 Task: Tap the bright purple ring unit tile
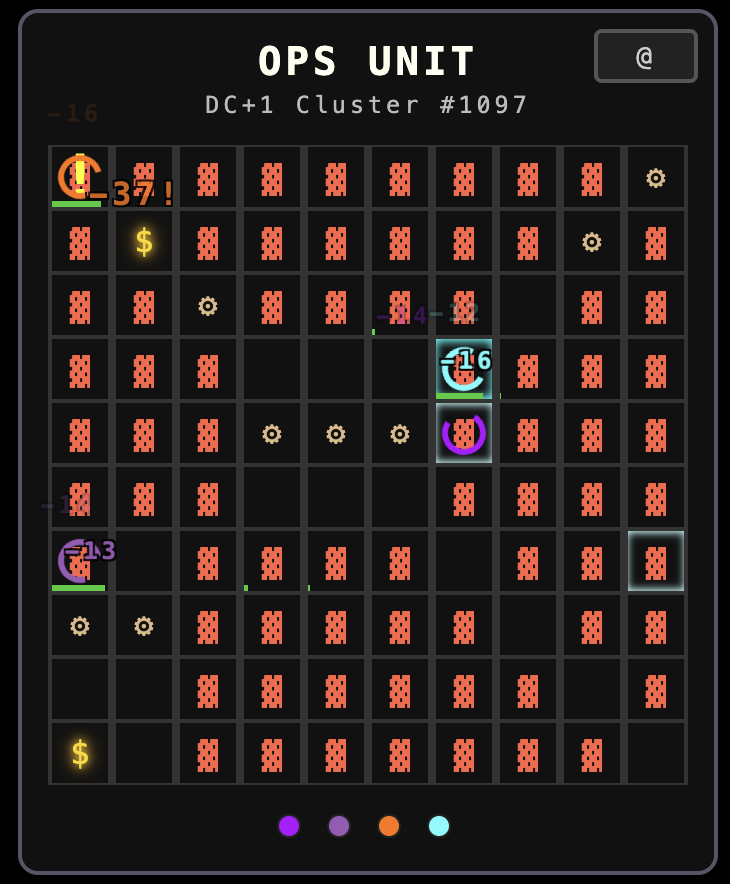[463, 433]
